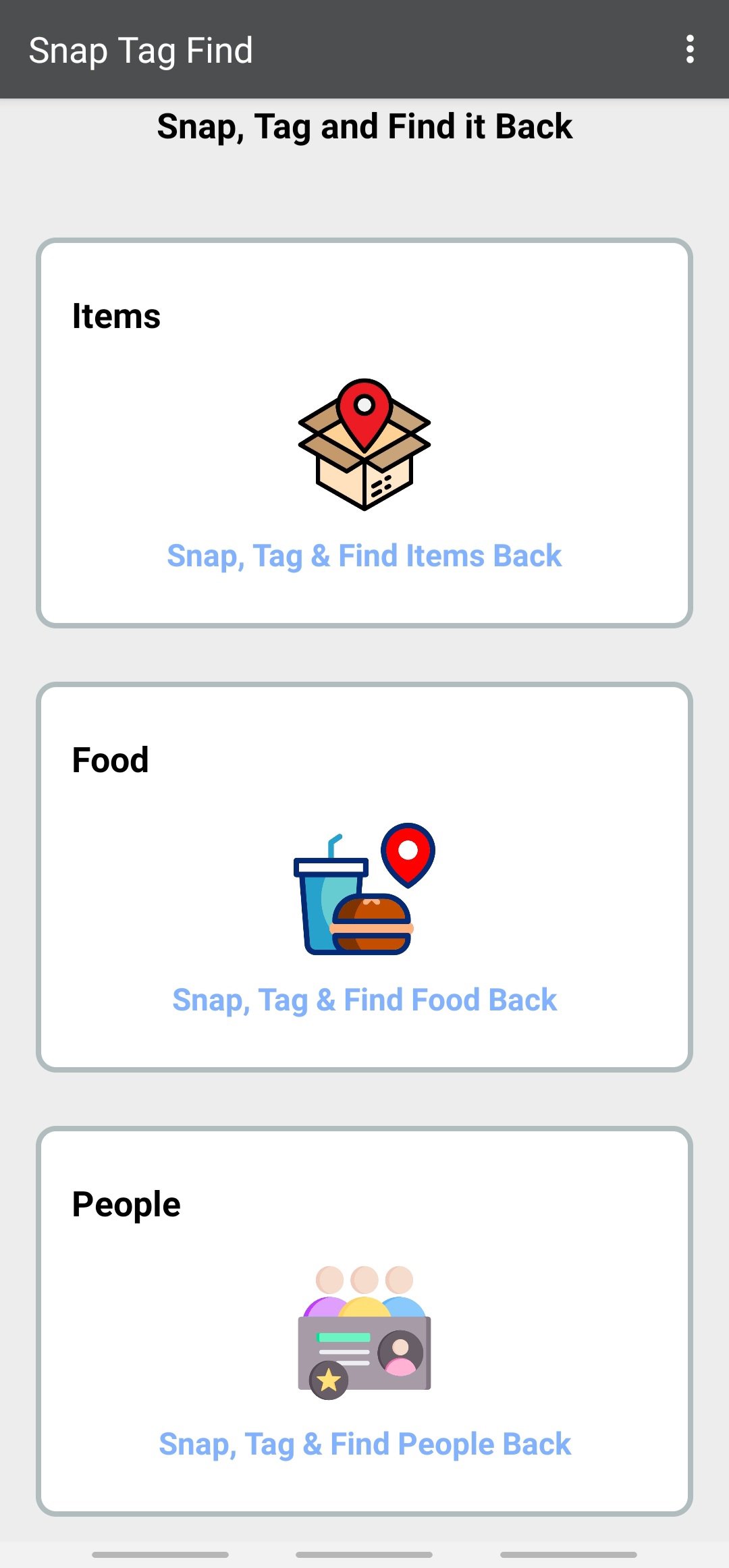Open Snap, Tag & Find Items Back
This screenshot has height=1568, width=729.
click(364, 555)
